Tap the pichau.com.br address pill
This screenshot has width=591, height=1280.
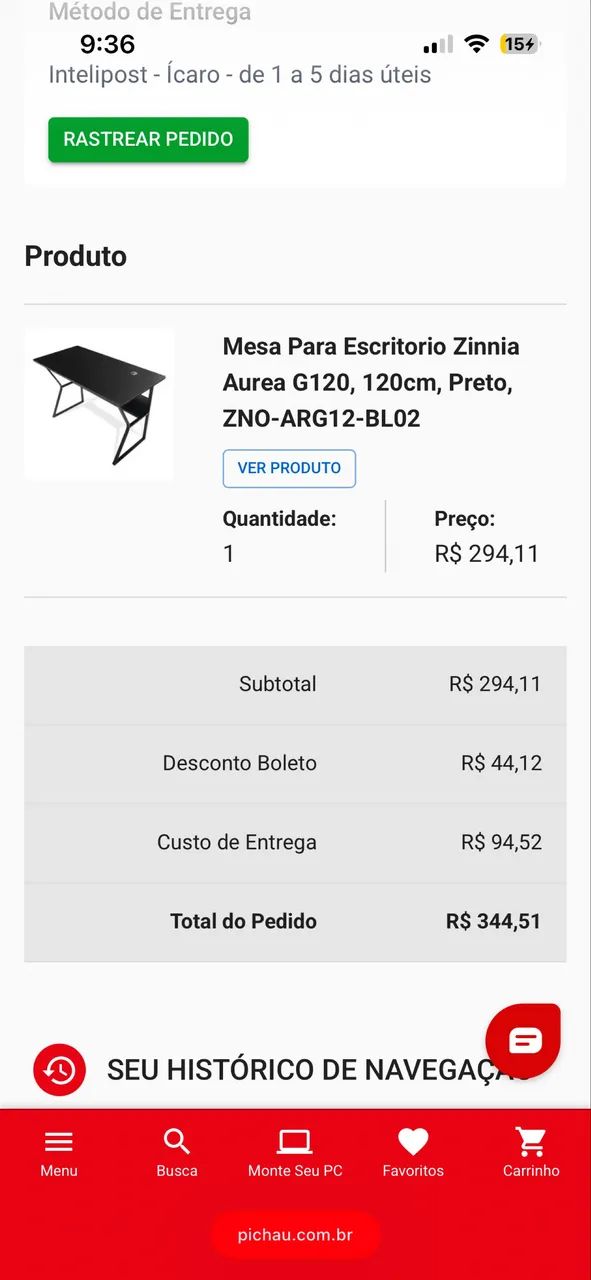pos(295,1235)
